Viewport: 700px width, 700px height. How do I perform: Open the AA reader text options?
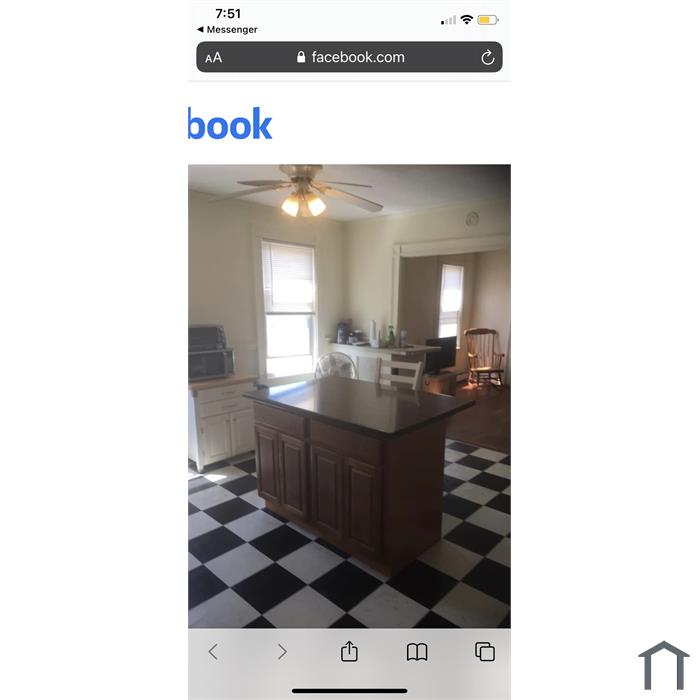(x=214, y=58)
